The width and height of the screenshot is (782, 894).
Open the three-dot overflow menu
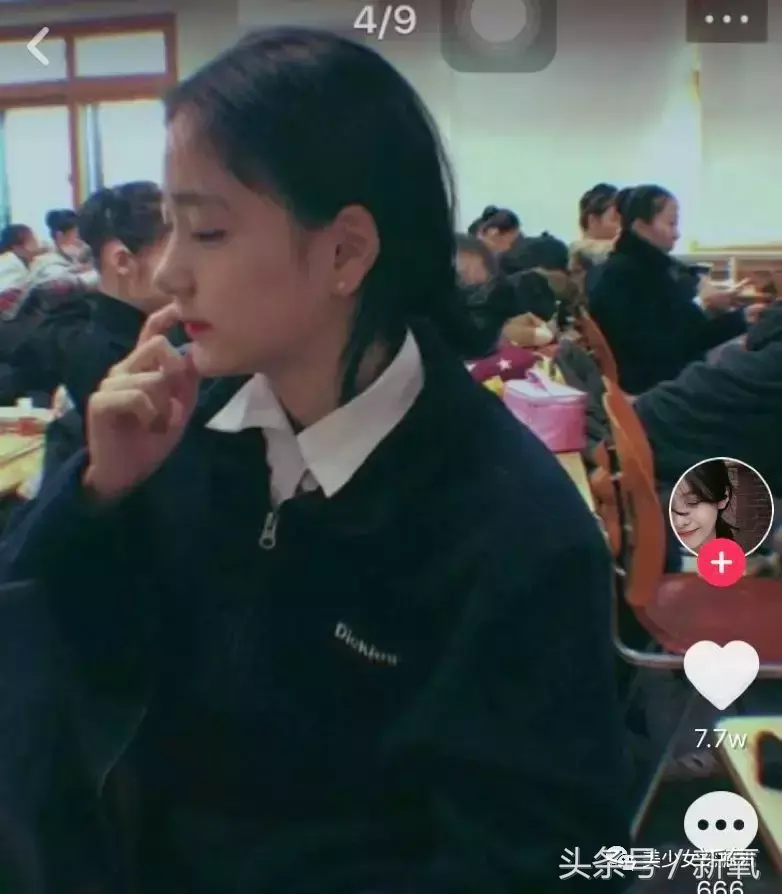click(726, 19)
